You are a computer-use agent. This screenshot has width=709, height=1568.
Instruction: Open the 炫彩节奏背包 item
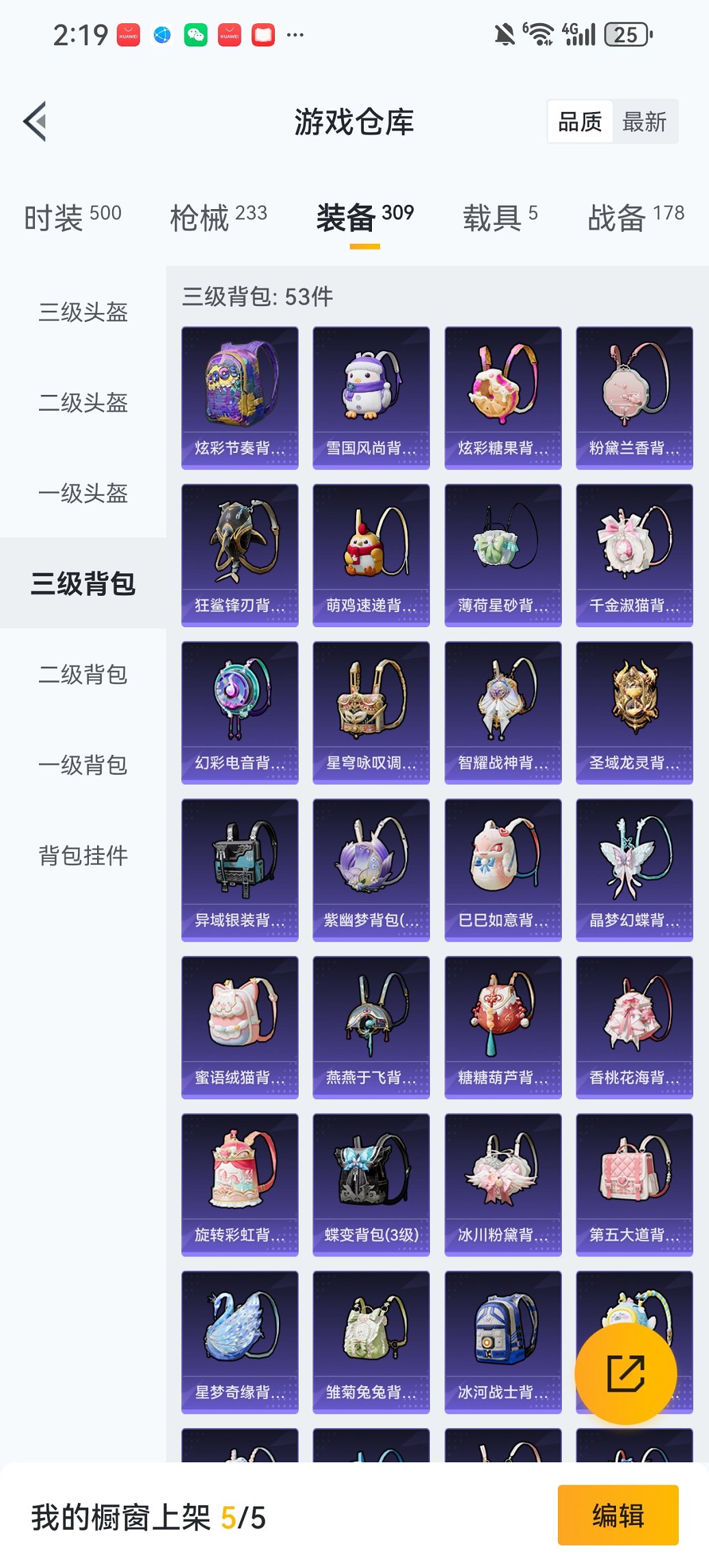coord(240,398)
